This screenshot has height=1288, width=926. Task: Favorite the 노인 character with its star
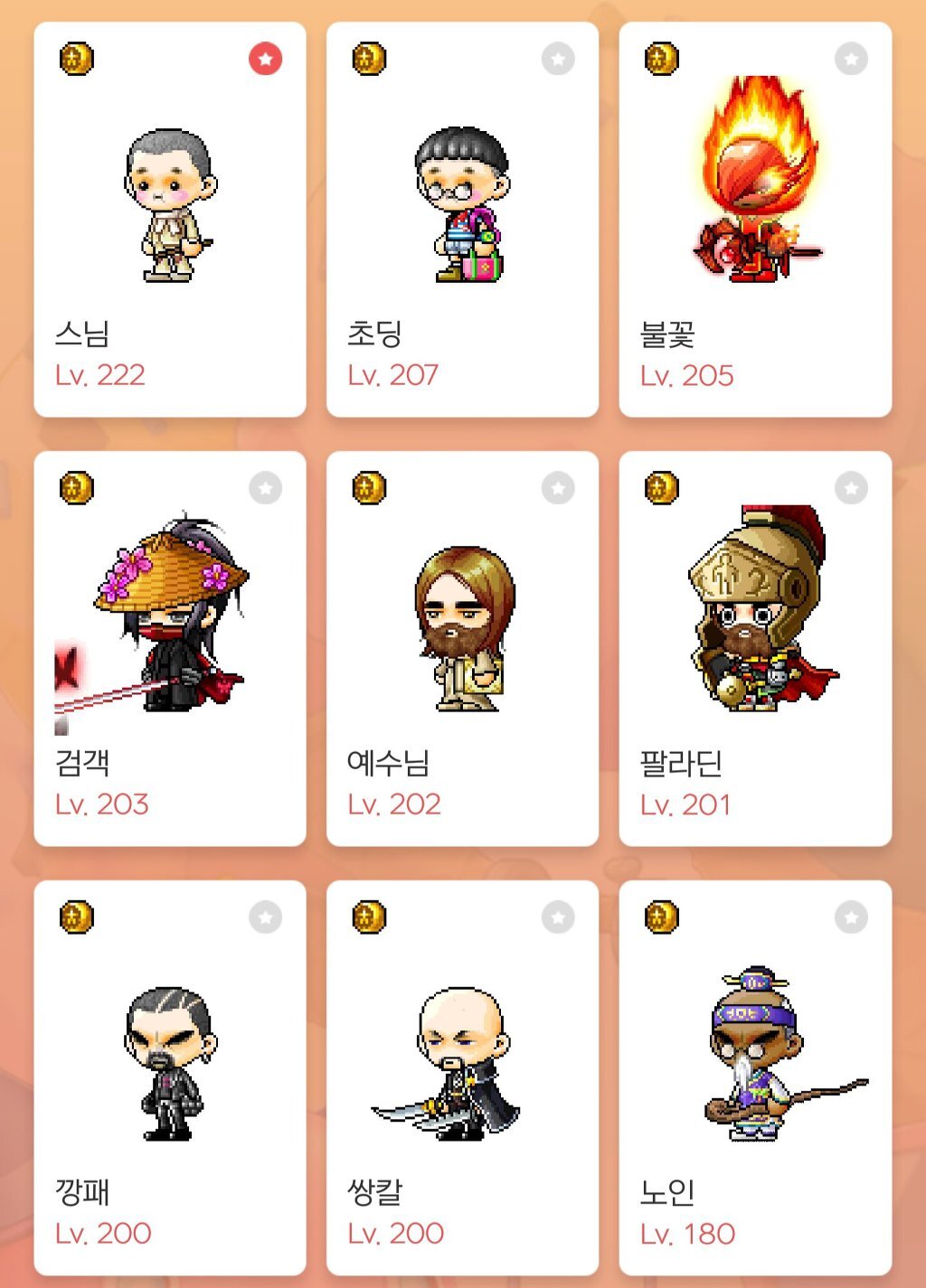pyautogui.click(x=848, y=916)
